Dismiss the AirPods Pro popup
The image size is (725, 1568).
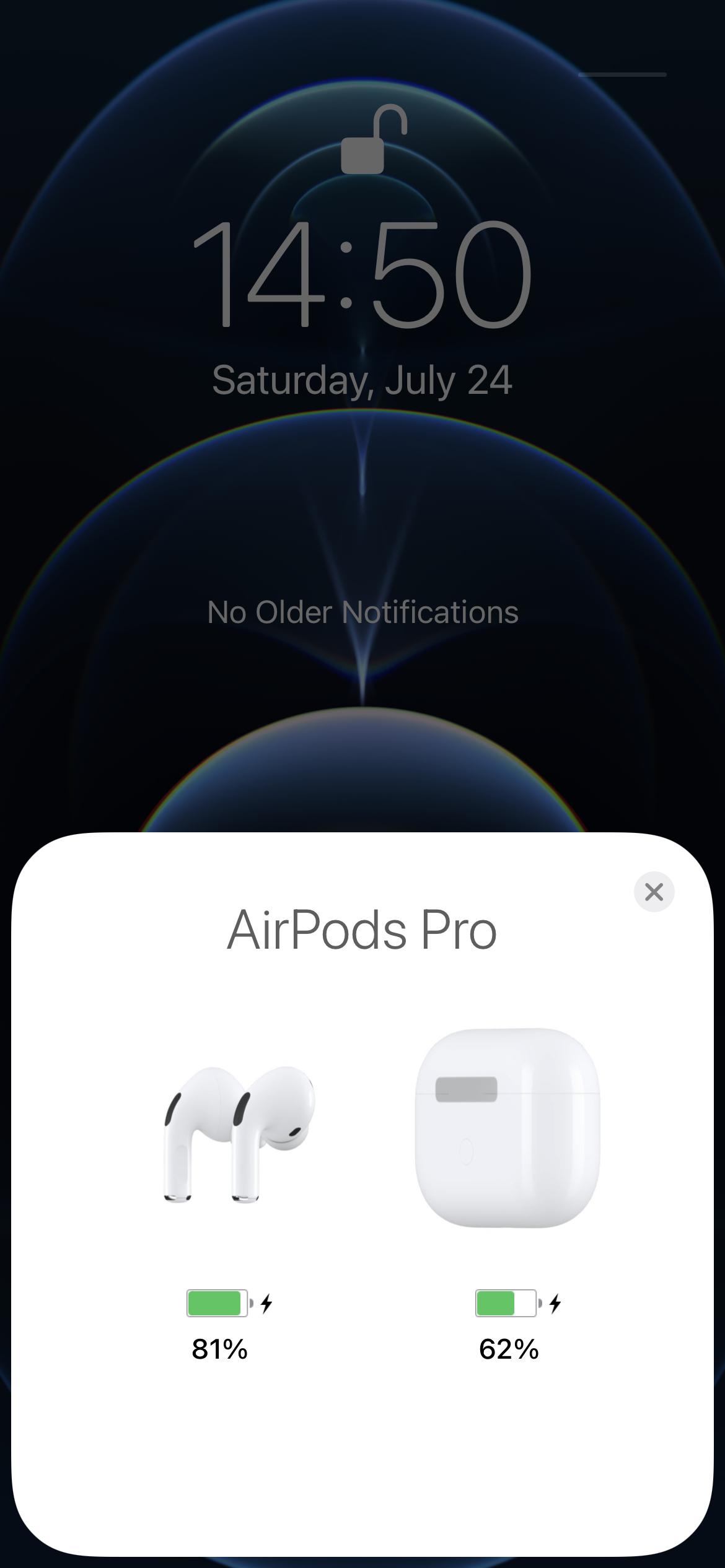click(x=652, y=892)
